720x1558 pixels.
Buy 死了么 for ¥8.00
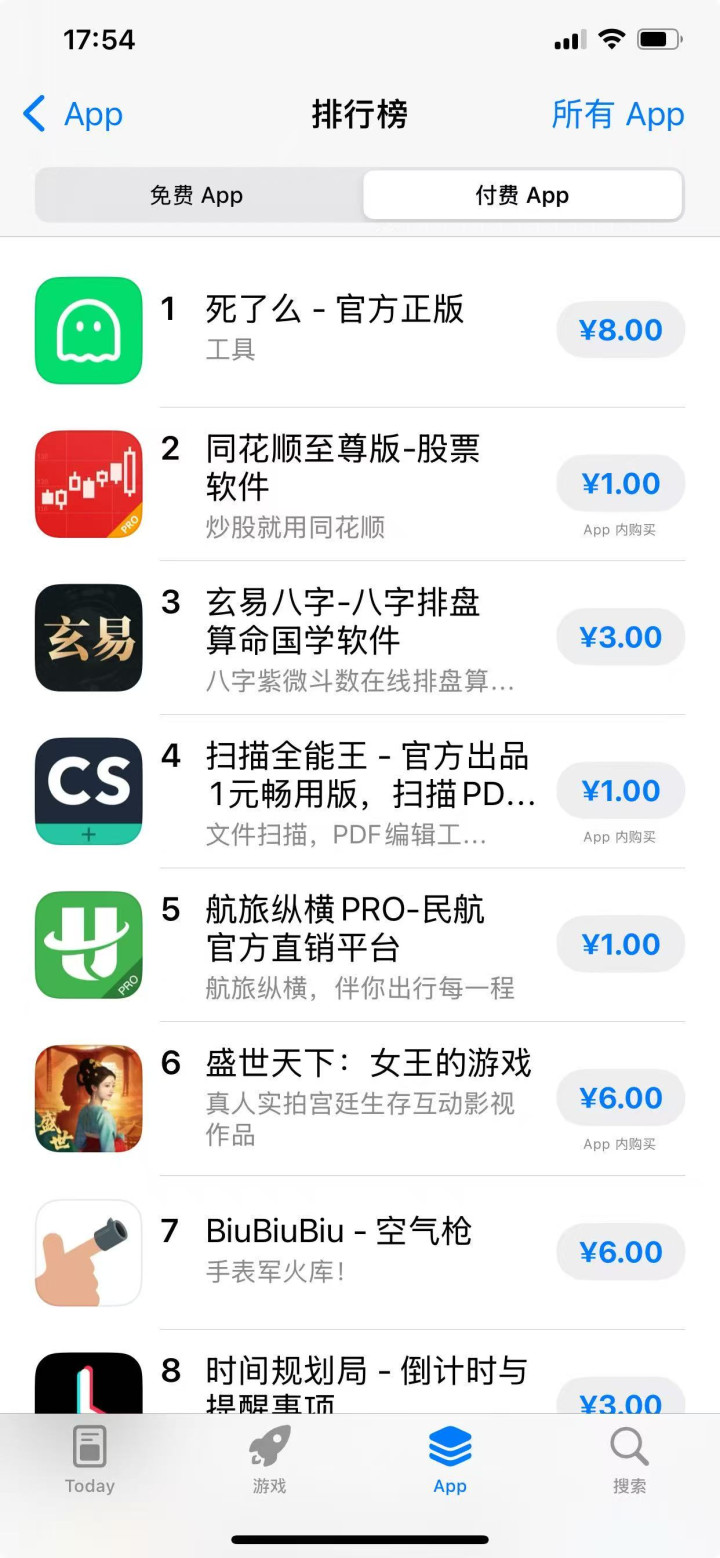(620, 330)
